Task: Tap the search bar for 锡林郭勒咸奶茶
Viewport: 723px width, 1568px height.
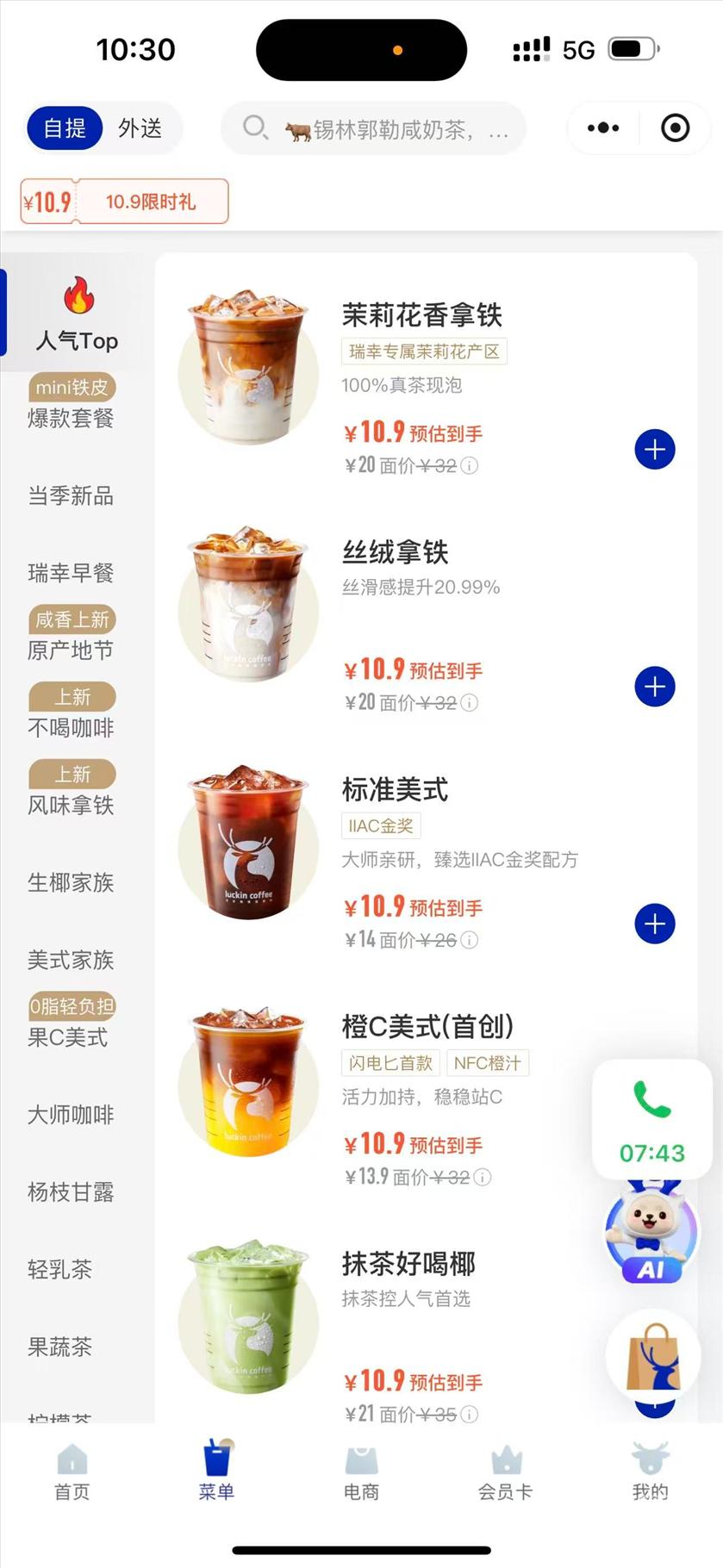Action: pos(379,128)
